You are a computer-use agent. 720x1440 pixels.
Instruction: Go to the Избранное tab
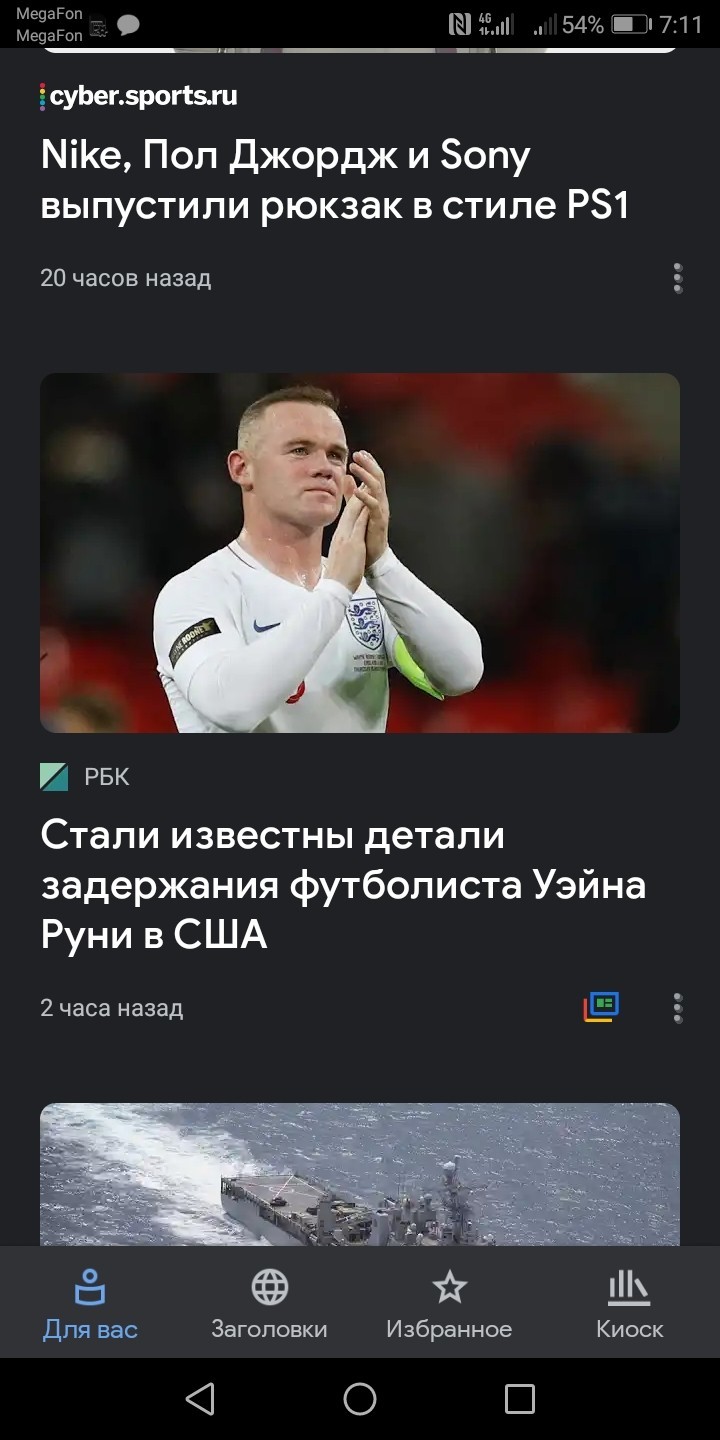click(x=449, y=1304)
